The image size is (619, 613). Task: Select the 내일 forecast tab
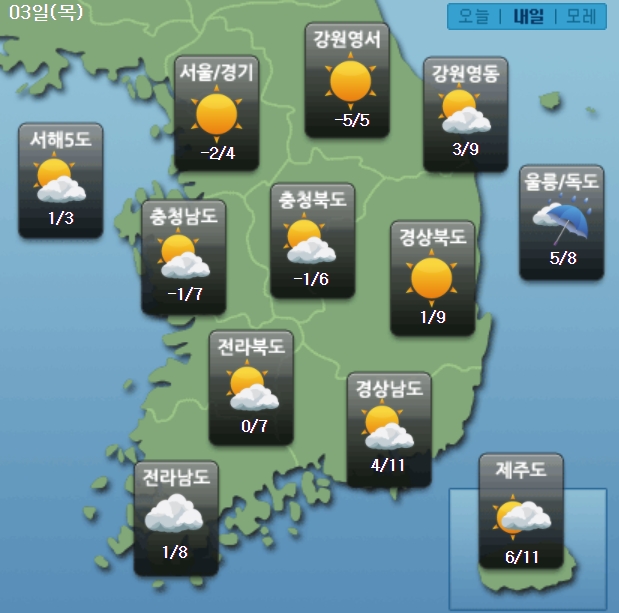(528, 17)
